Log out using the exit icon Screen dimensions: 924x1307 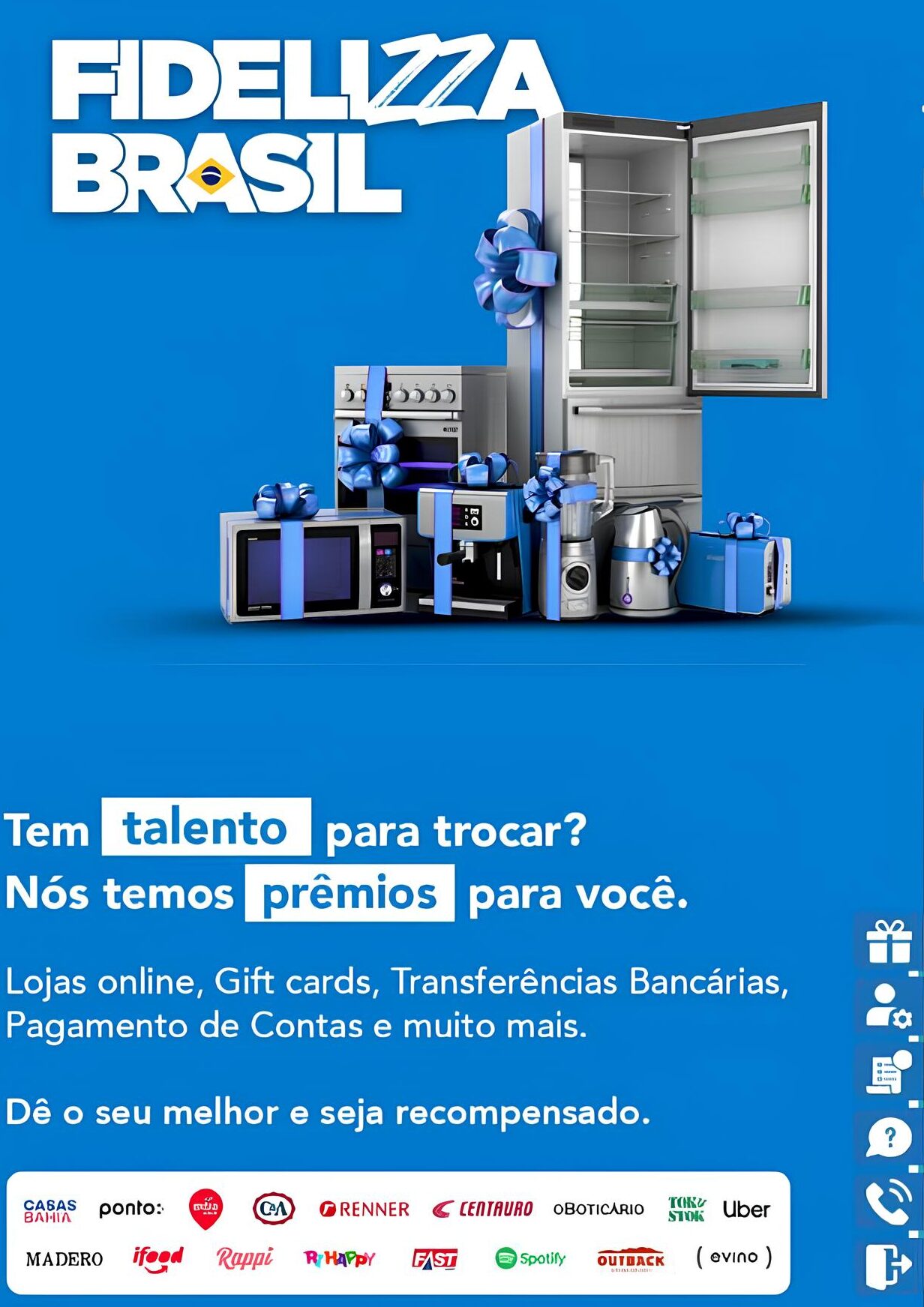point(889,1267)
